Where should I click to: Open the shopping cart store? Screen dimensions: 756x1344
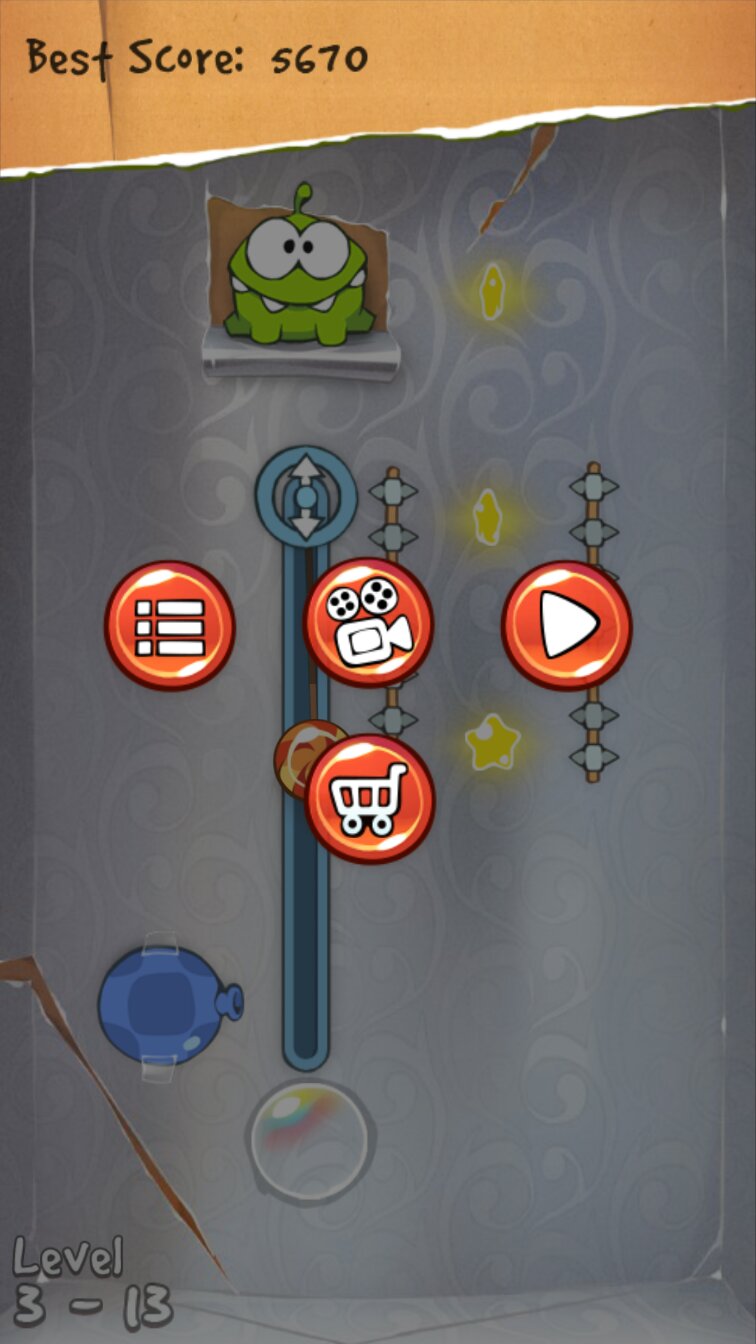click(369, 799)
